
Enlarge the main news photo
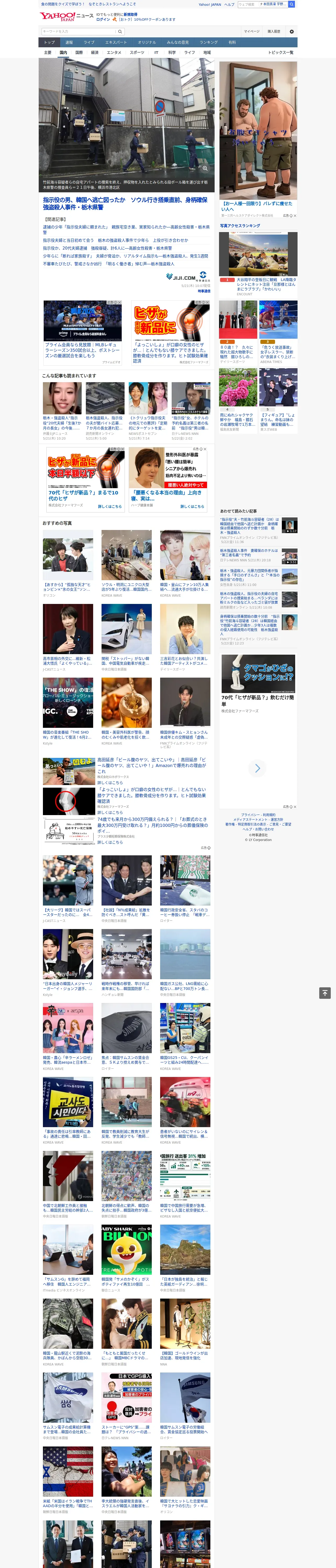coord(205,168)
